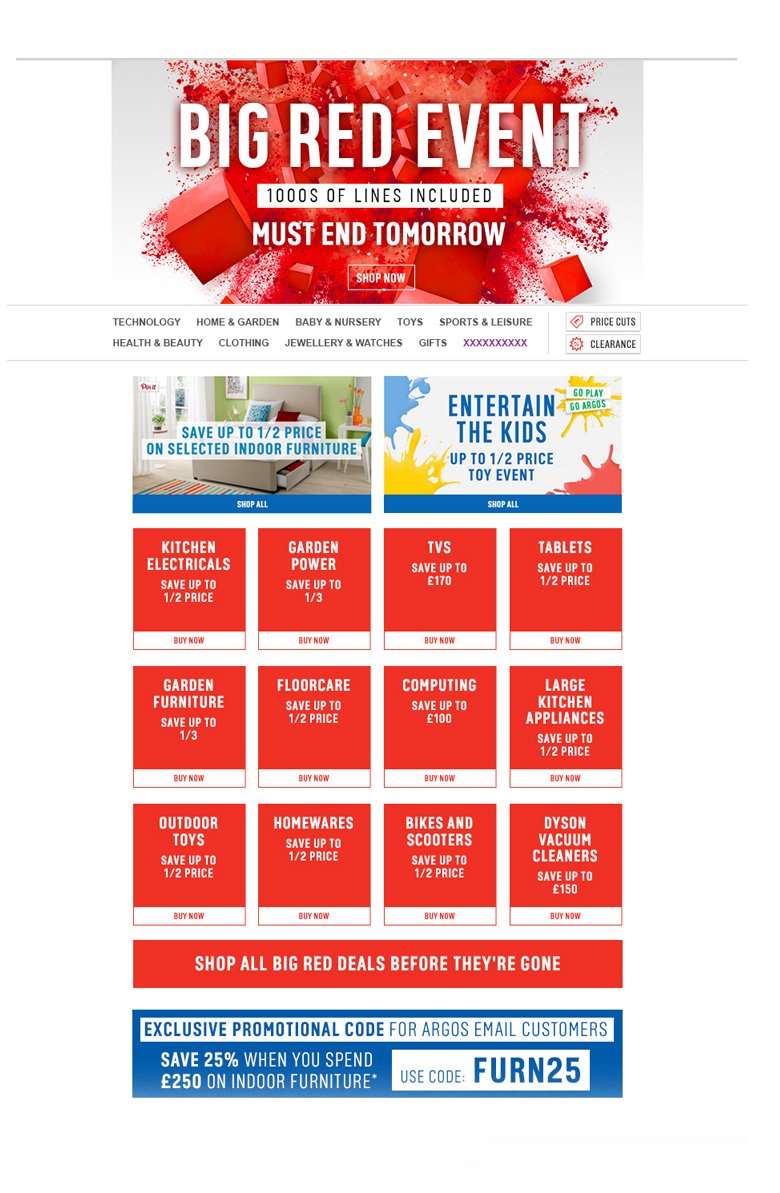
Task: Open Sports & Leisure category
Action: tap(486, 322)
